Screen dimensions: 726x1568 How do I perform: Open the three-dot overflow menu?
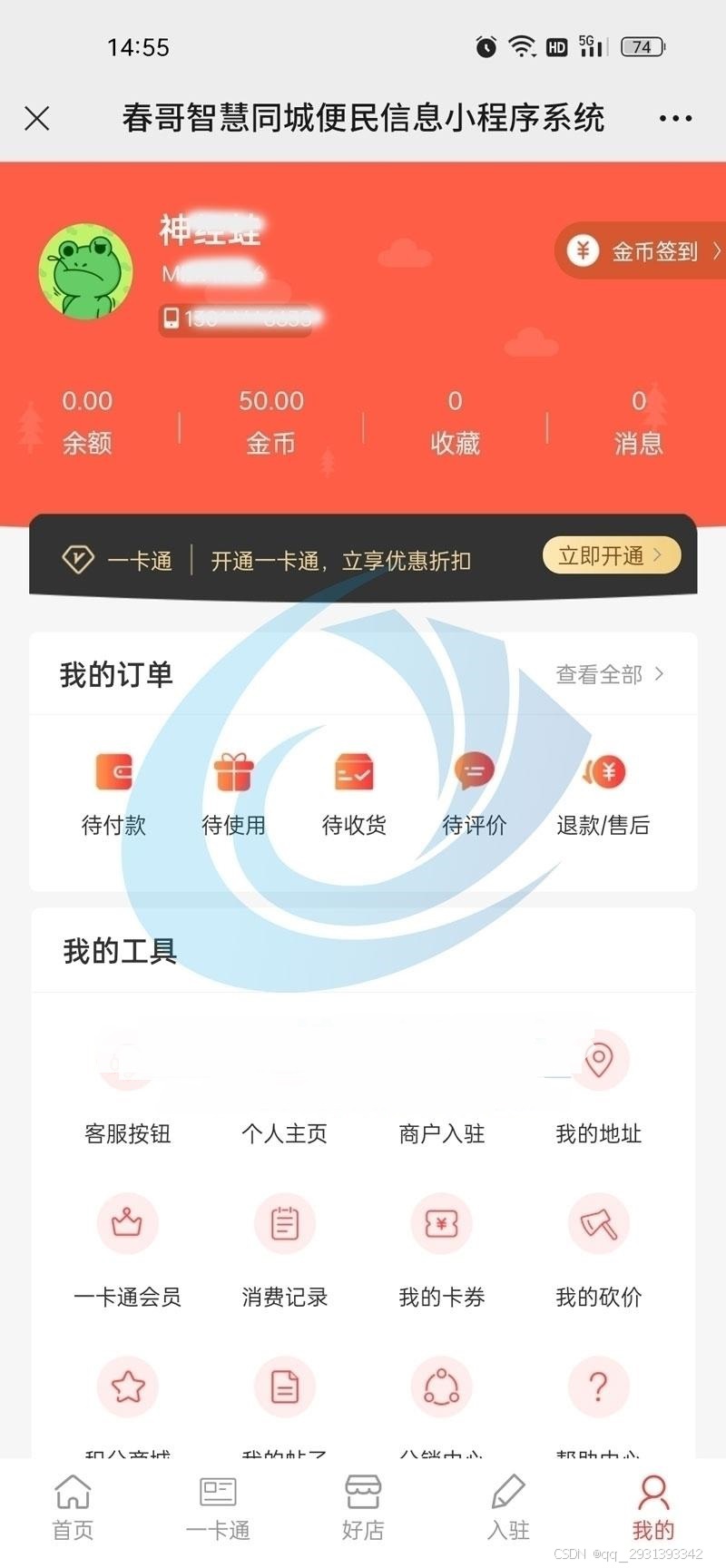tap(675, 118)
